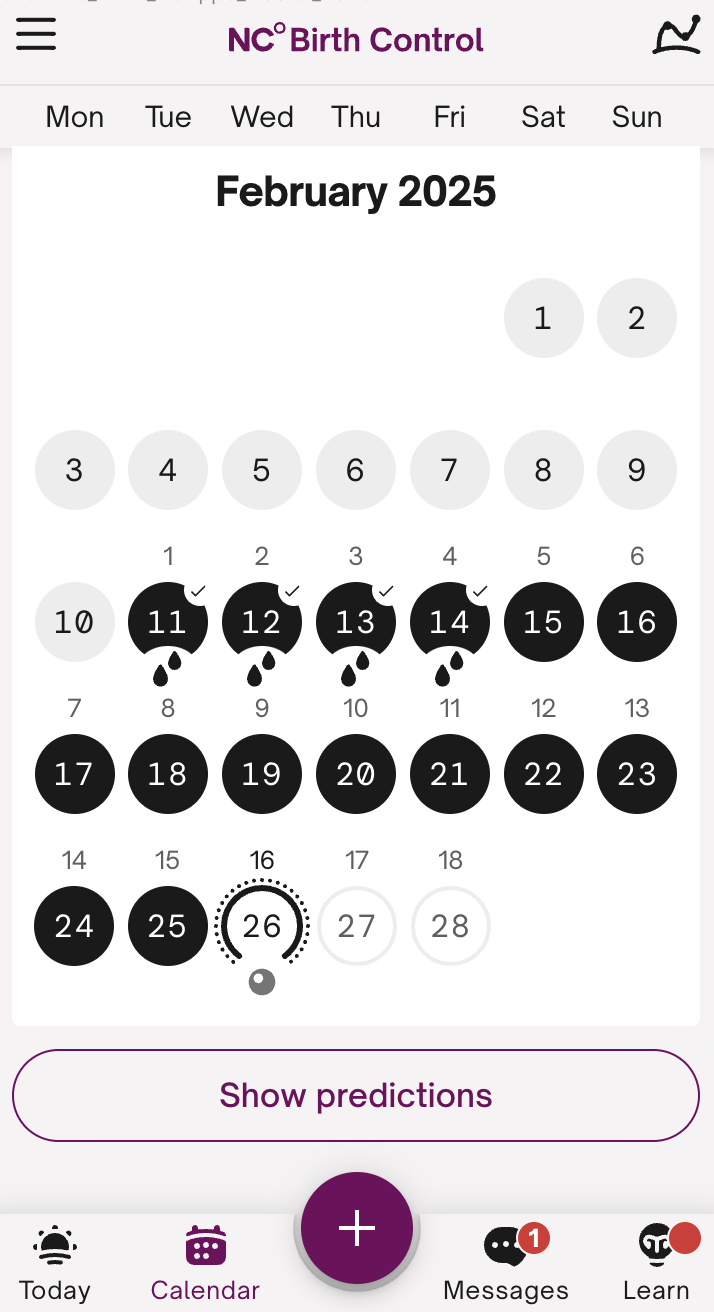Select February 11 period day
Screen dimensions: 714x1312
click(168, 622)
